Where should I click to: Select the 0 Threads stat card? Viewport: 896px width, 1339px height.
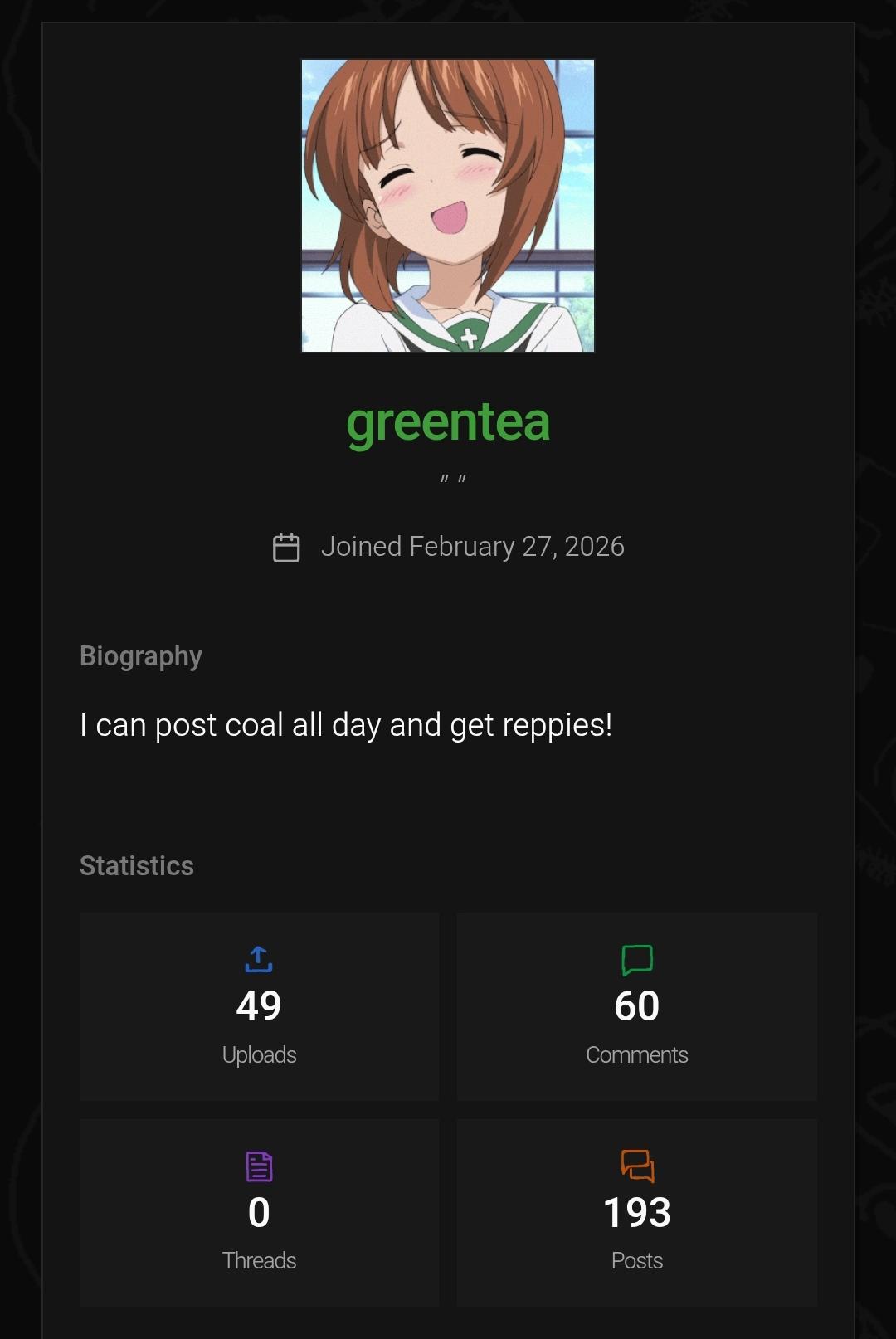tap(259, 1213)
